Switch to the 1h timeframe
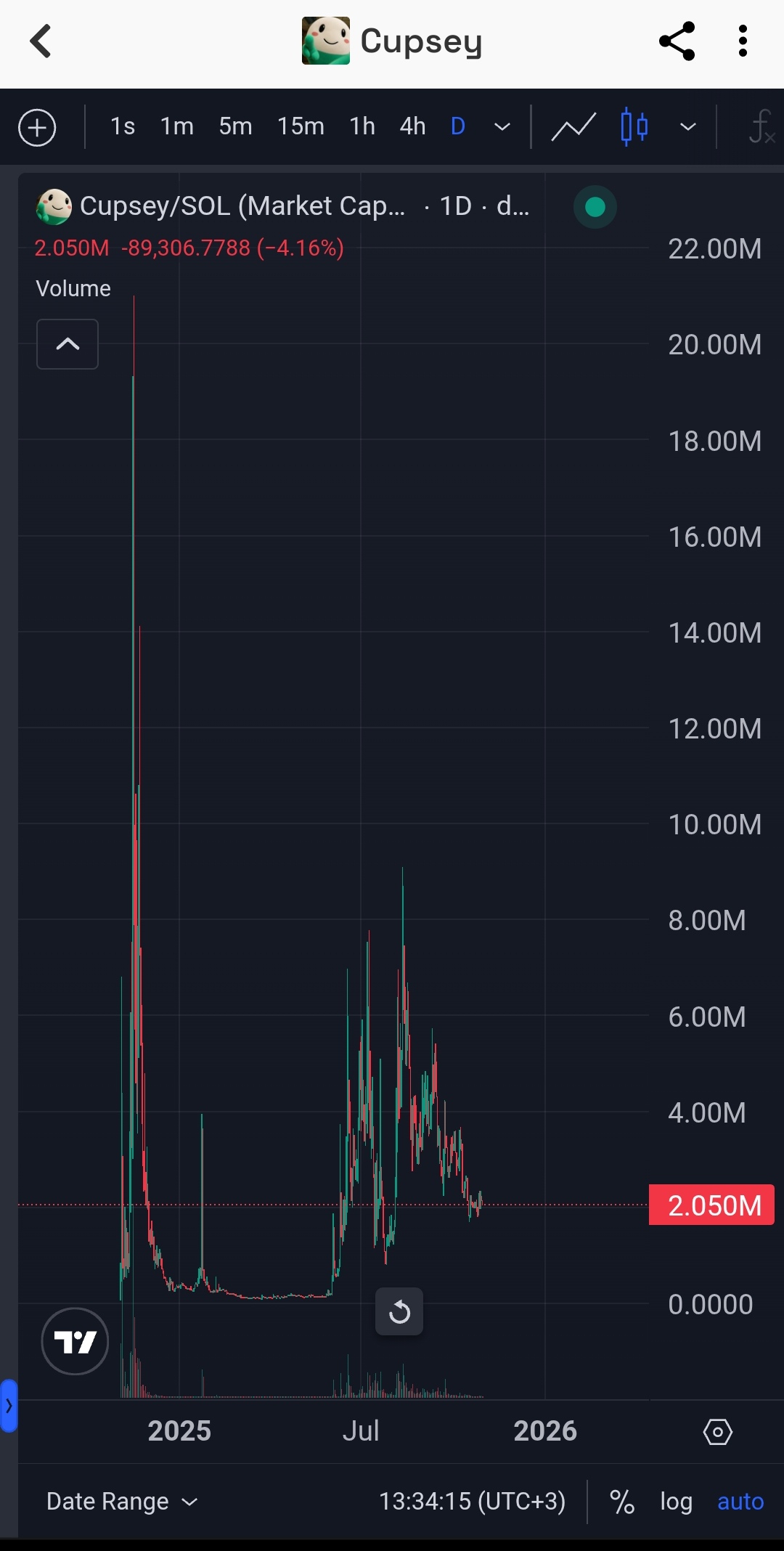784x1551 pixels. pyautogui.click(x=362, y=126)
